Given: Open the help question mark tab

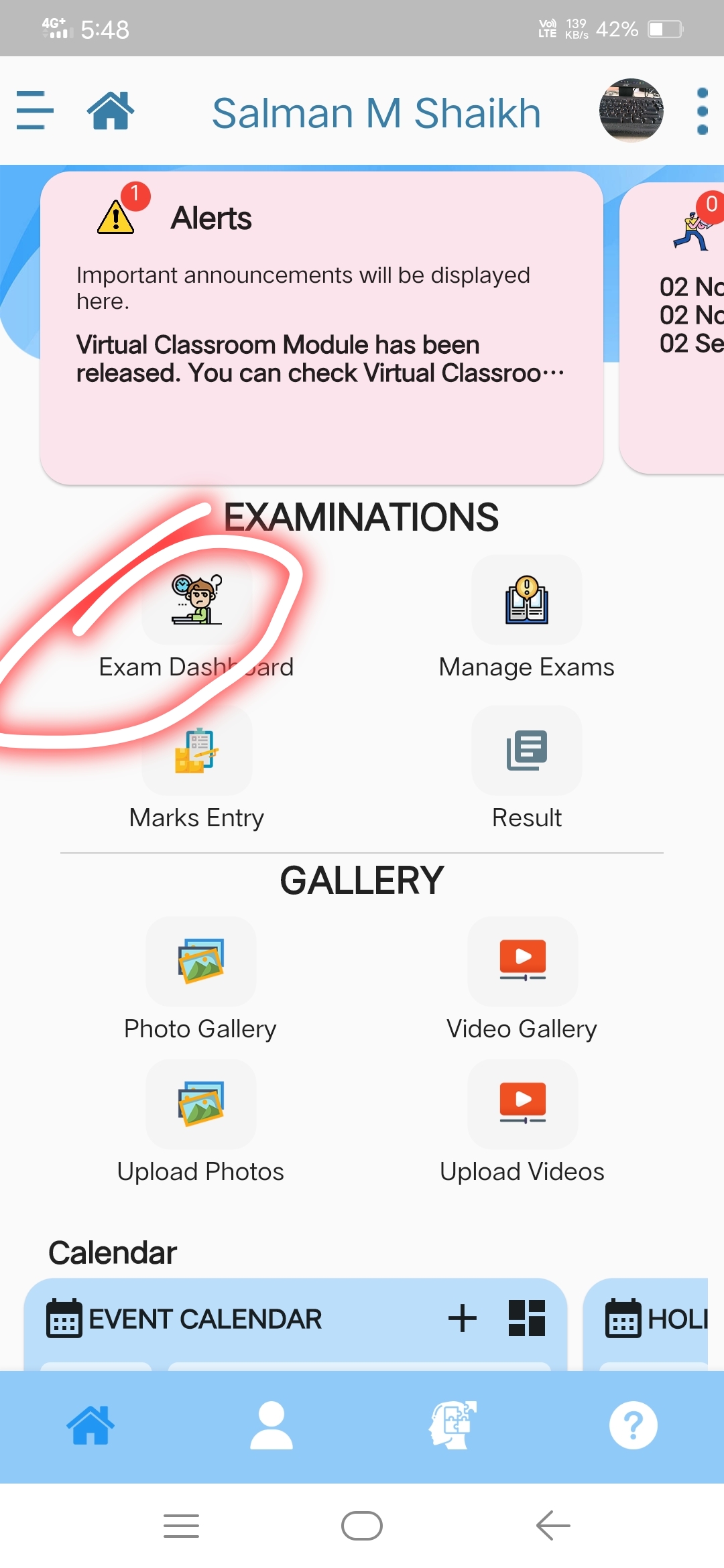Looking at the screenshot, I should point(633,1425).
